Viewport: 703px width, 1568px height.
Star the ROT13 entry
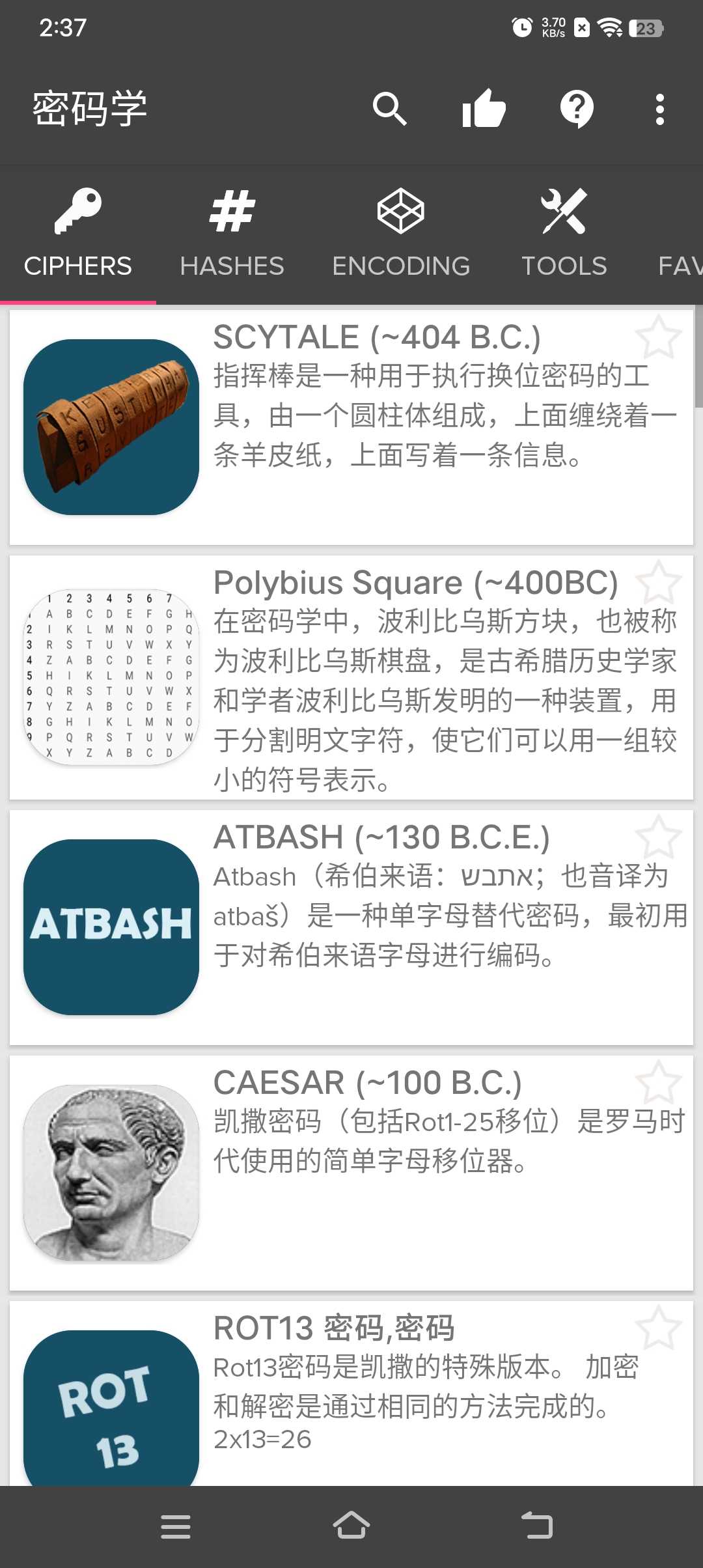tap(658, 1328)
